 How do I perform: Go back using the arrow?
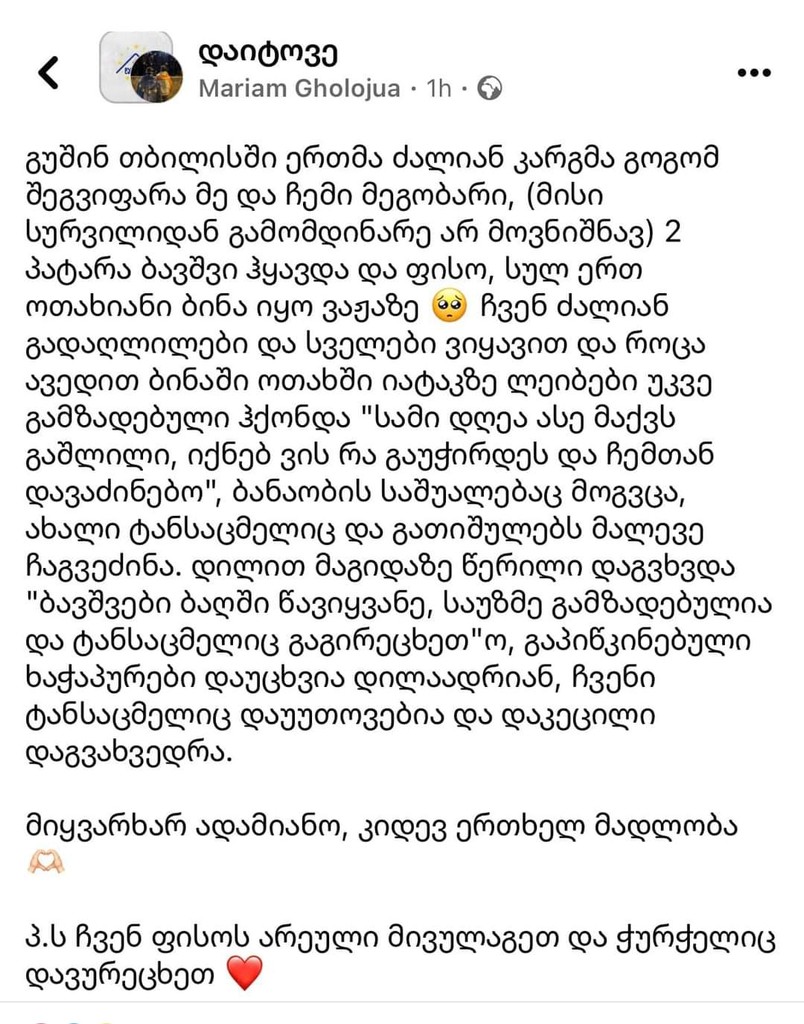(x=48, y=70)
